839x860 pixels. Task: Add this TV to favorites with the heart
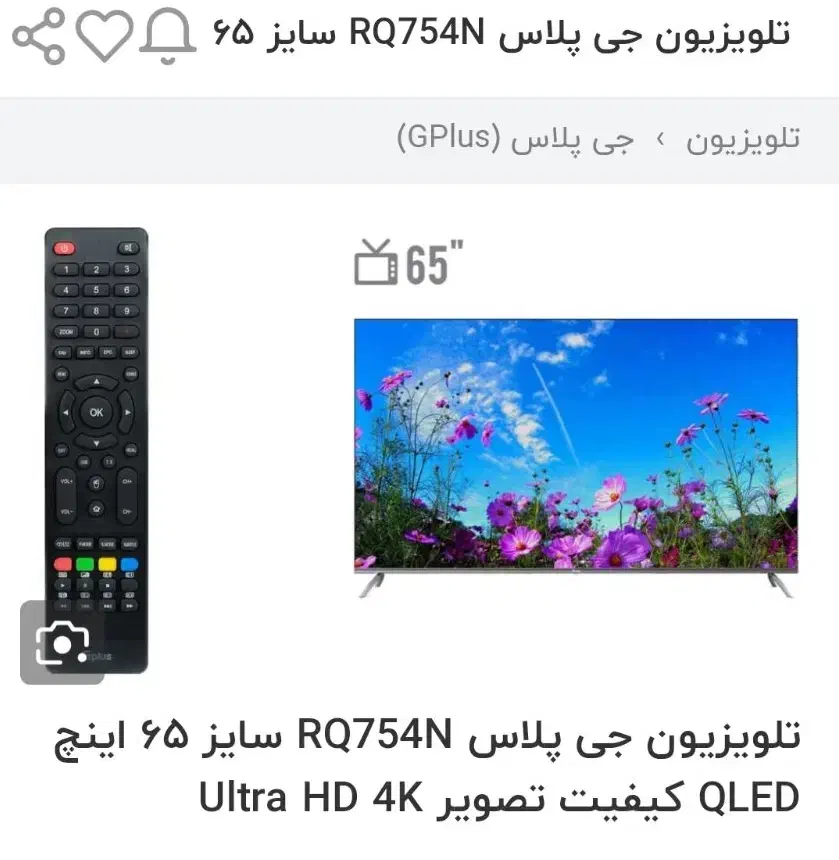coord(105,36)
